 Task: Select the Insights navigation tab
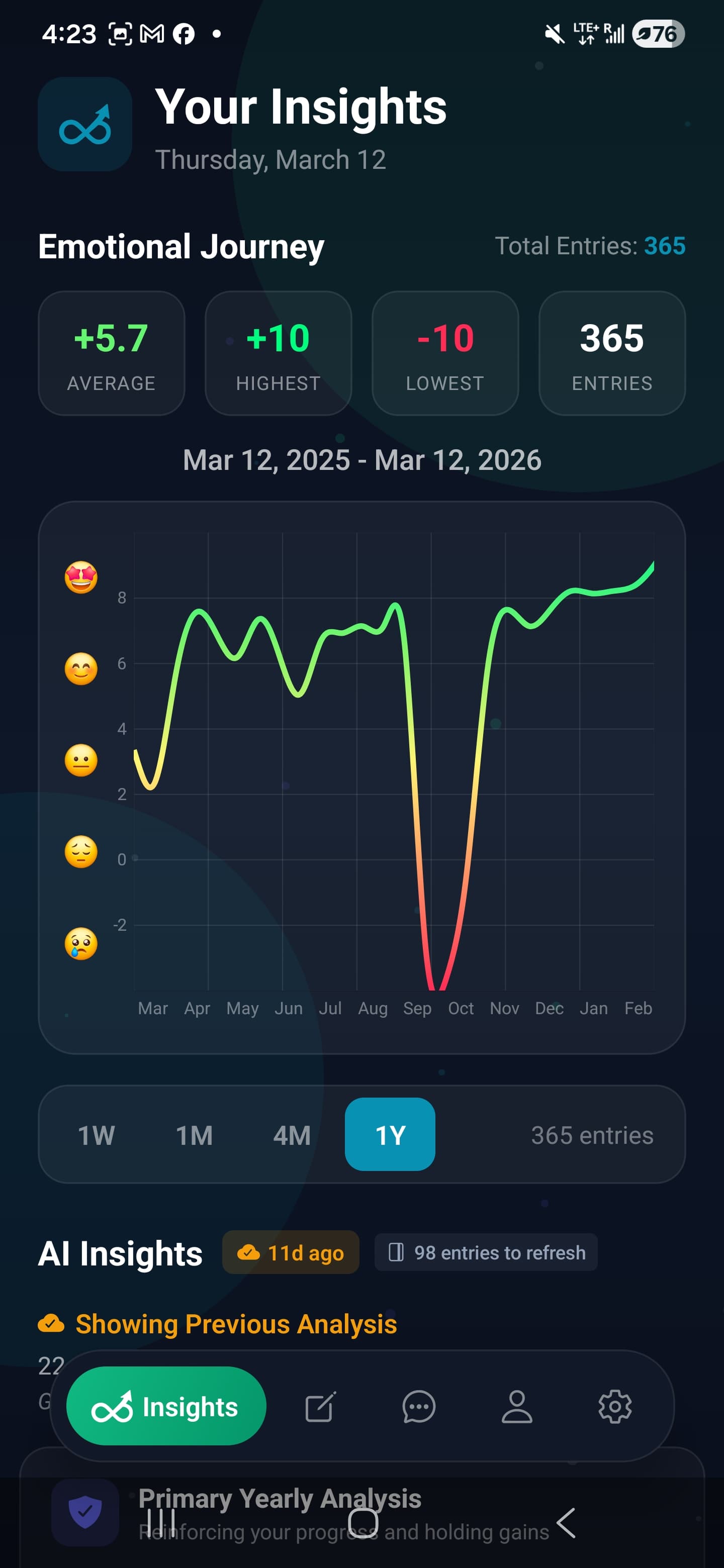(x=166, y=1407)
